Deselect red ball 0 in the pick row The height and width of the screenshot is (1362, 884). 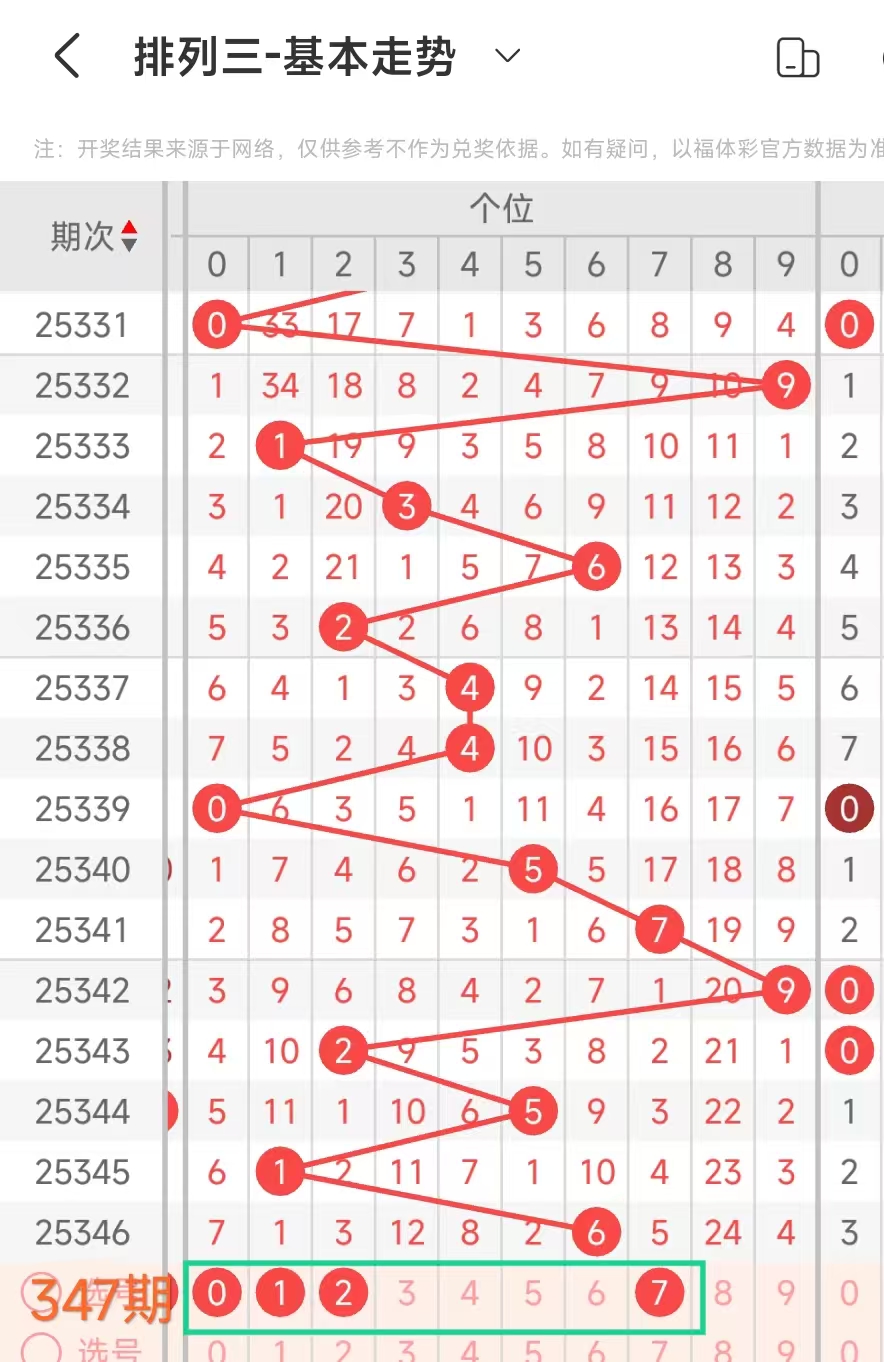(x=217, y=1294)
